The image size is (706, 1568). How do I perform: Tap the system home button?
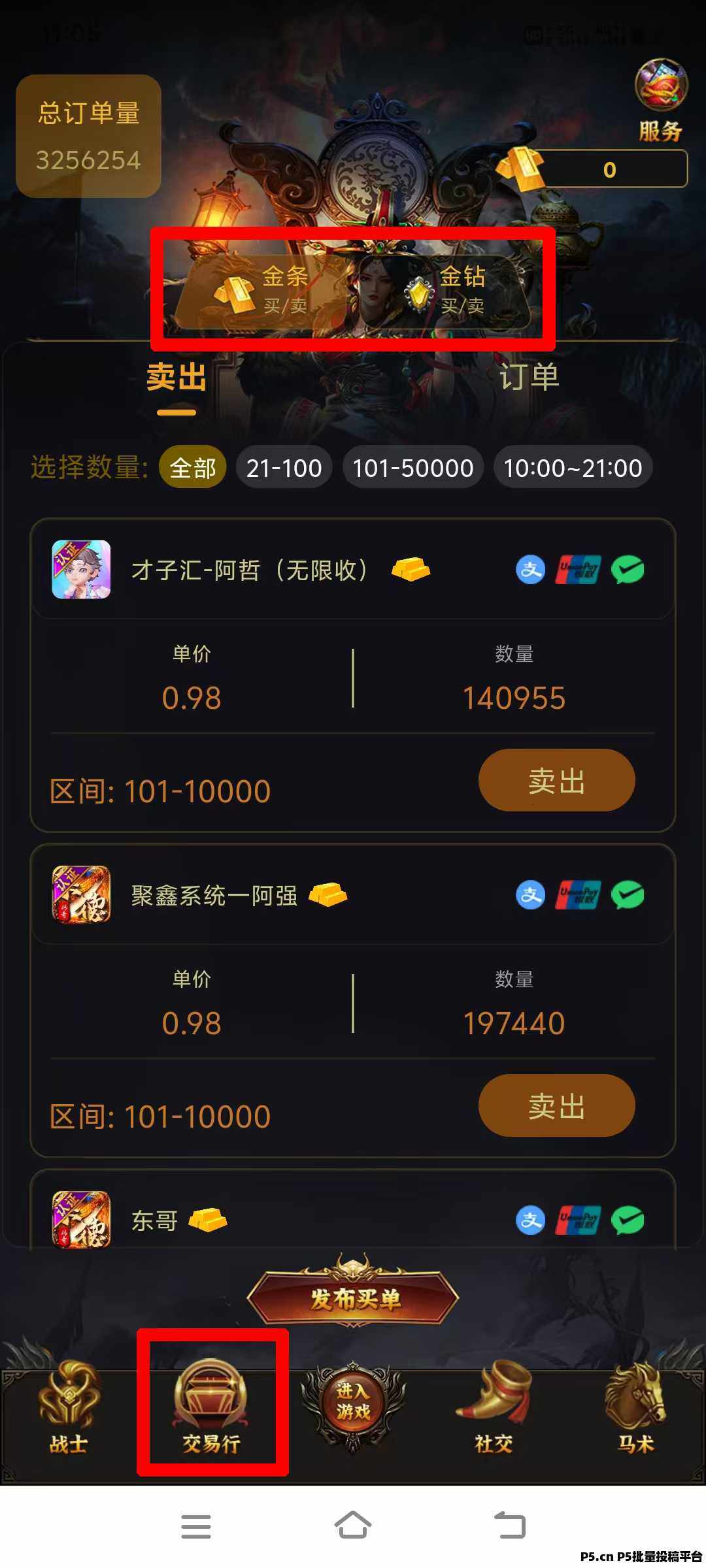353,1526
